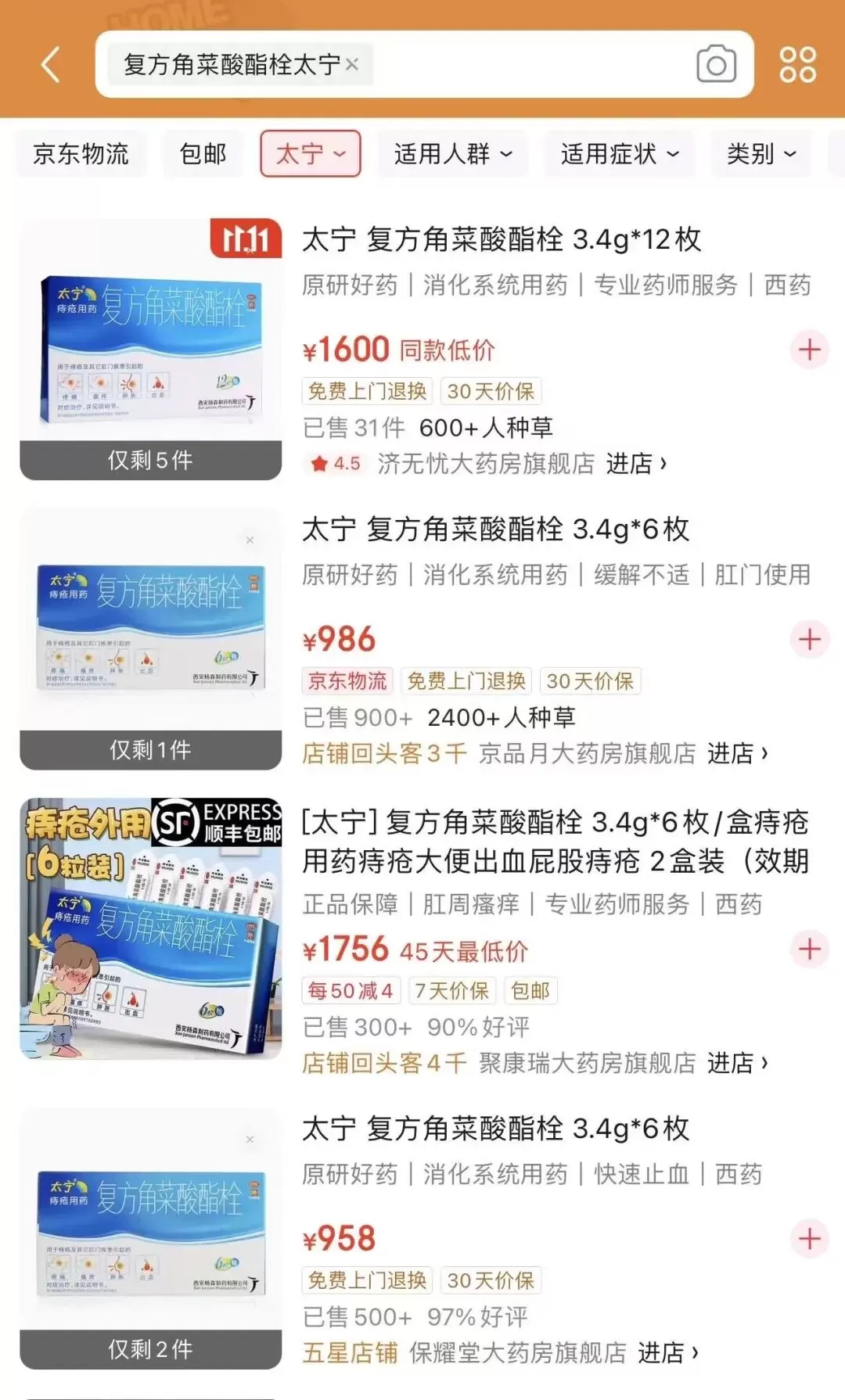The image size is (845, 1400).
Task: Add the ¥958 太宁 product to cart
Action: [x=808, y=1237]
